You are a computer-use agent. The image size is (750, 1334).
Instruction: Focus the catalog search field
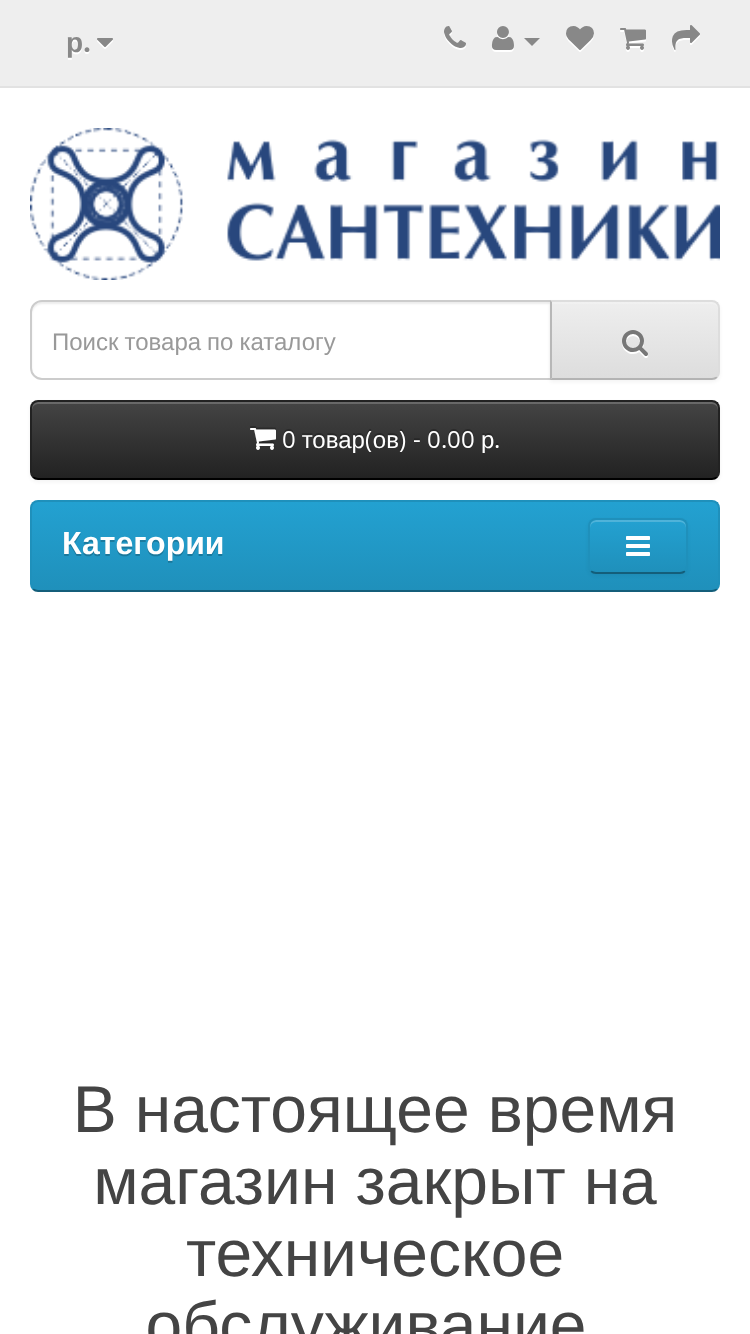pos(291,341)
